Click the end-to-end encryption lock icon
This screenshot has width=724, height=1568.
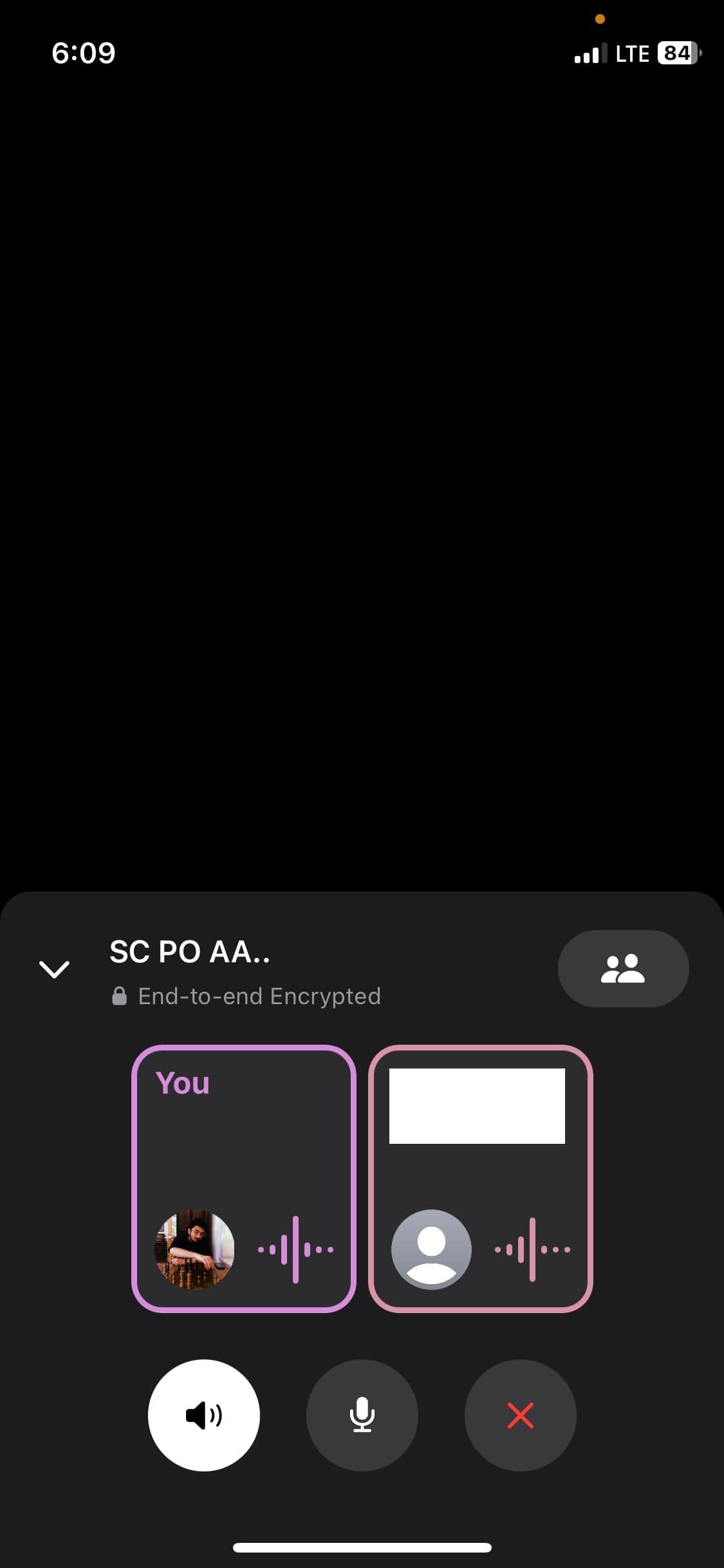click(x=120, y=996)
